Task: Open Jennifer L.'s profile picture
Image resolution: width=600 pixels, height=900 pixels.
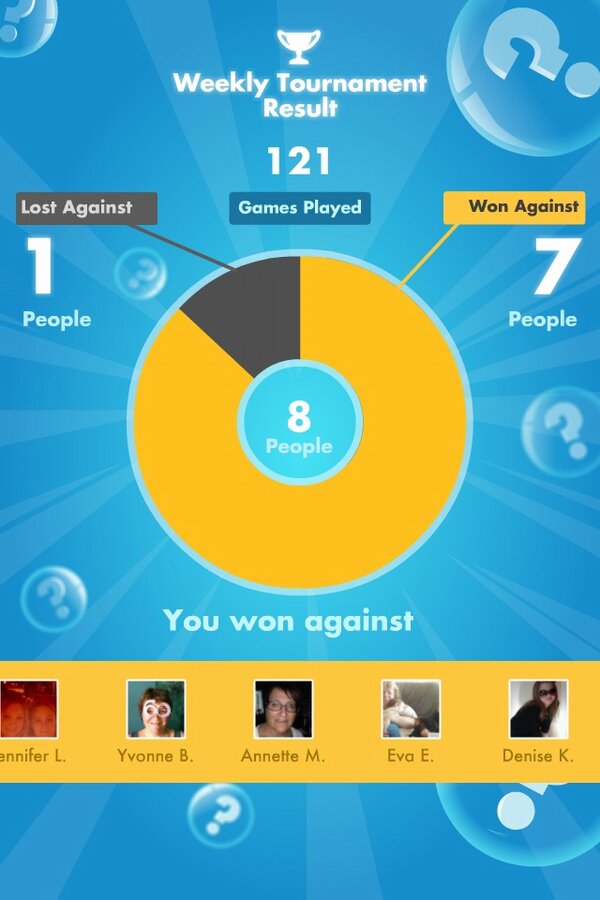Action: tap(28, 709)
